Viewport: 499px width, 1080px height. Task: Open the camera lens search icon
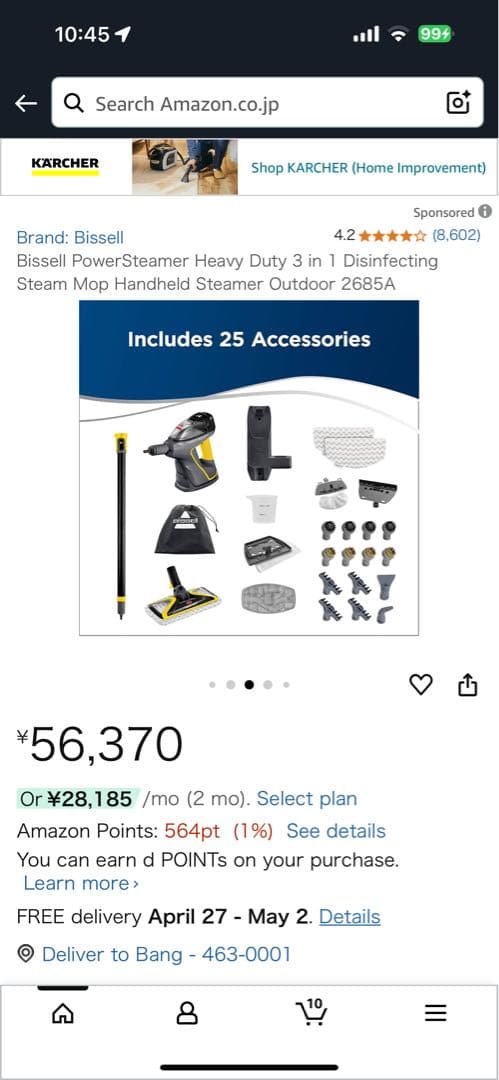[458, 103]
